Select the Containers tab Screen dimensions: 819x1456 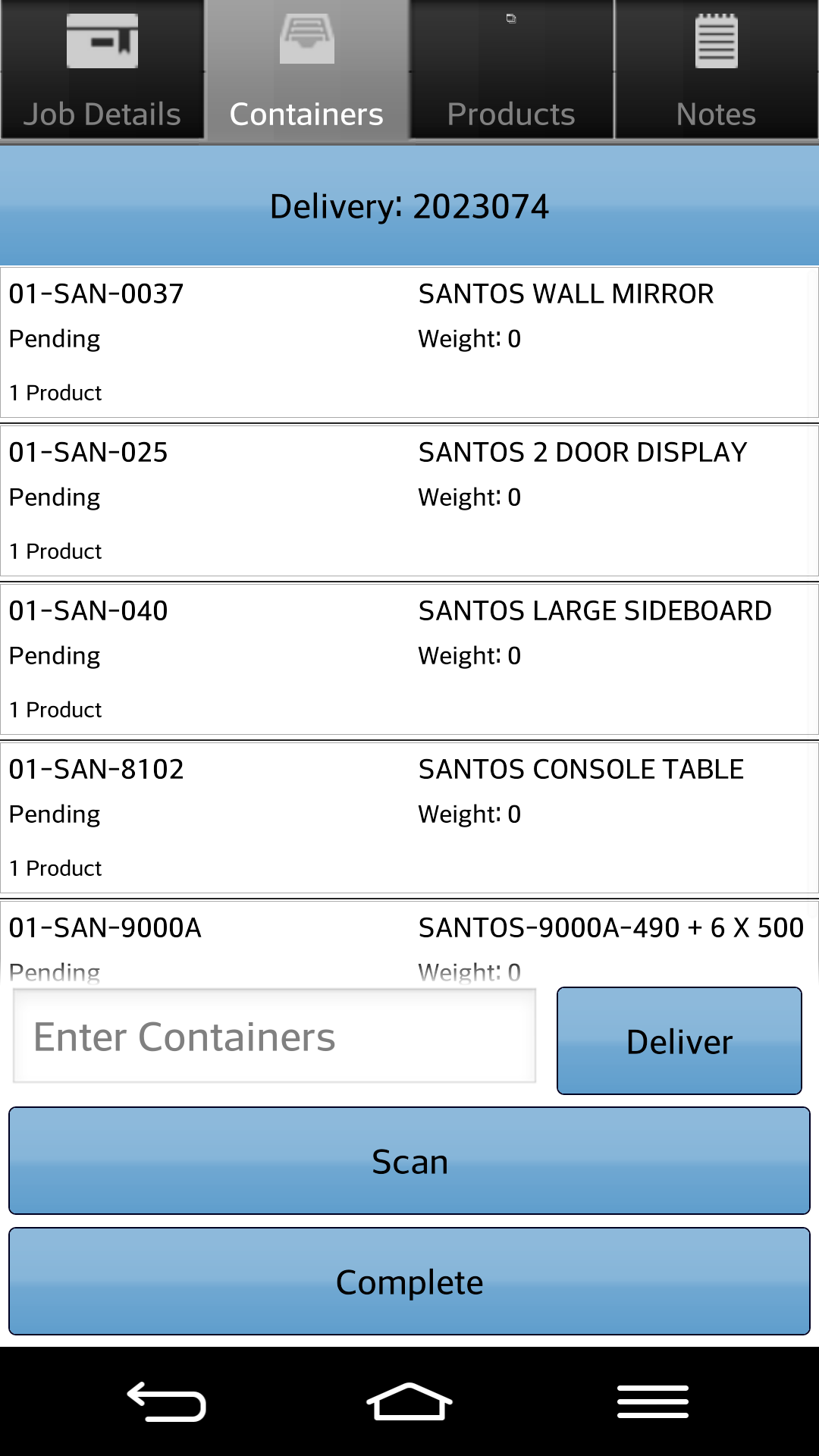click(x=307, y=70)
